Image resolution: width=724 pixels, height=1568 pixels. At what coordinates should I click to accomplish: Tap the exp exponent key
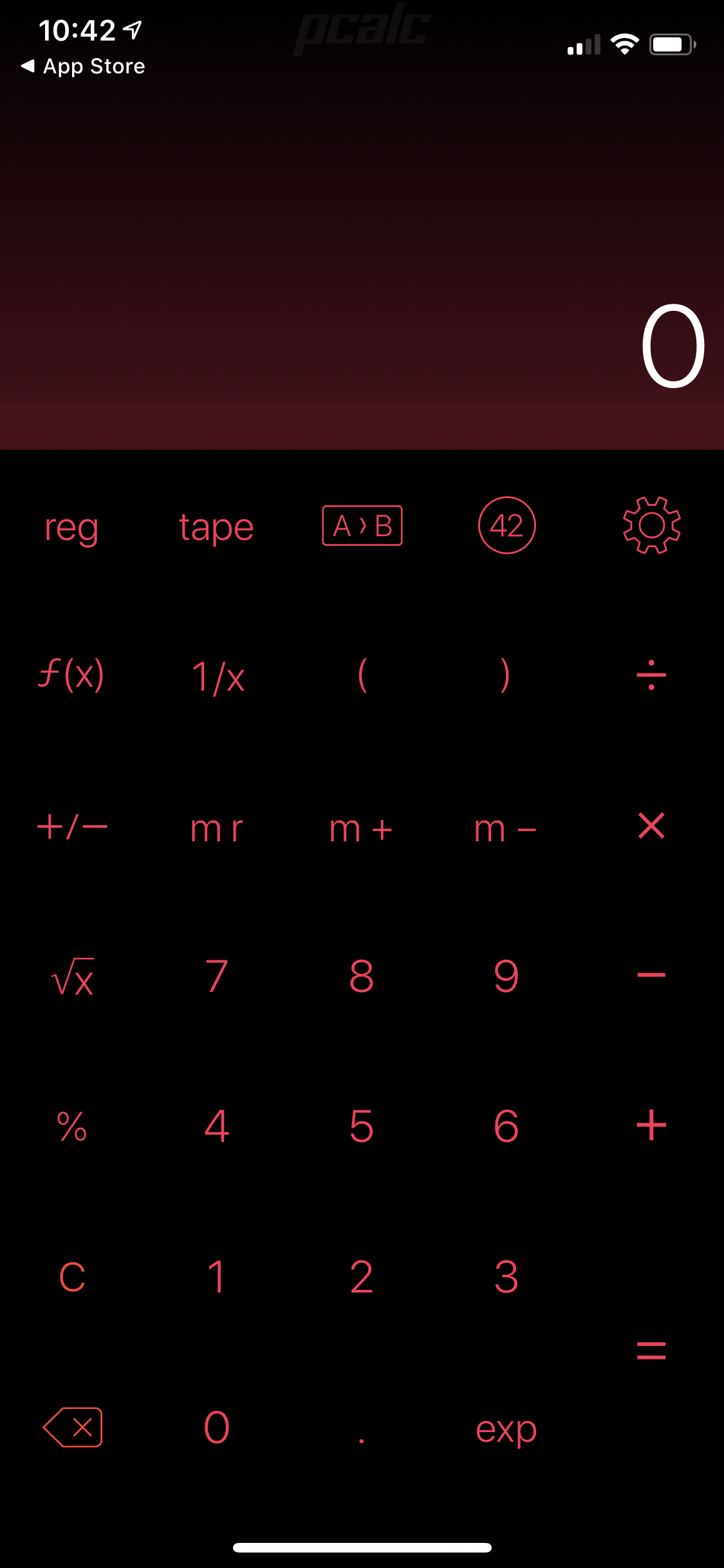pyautogui.click(x=506, y=1430)
